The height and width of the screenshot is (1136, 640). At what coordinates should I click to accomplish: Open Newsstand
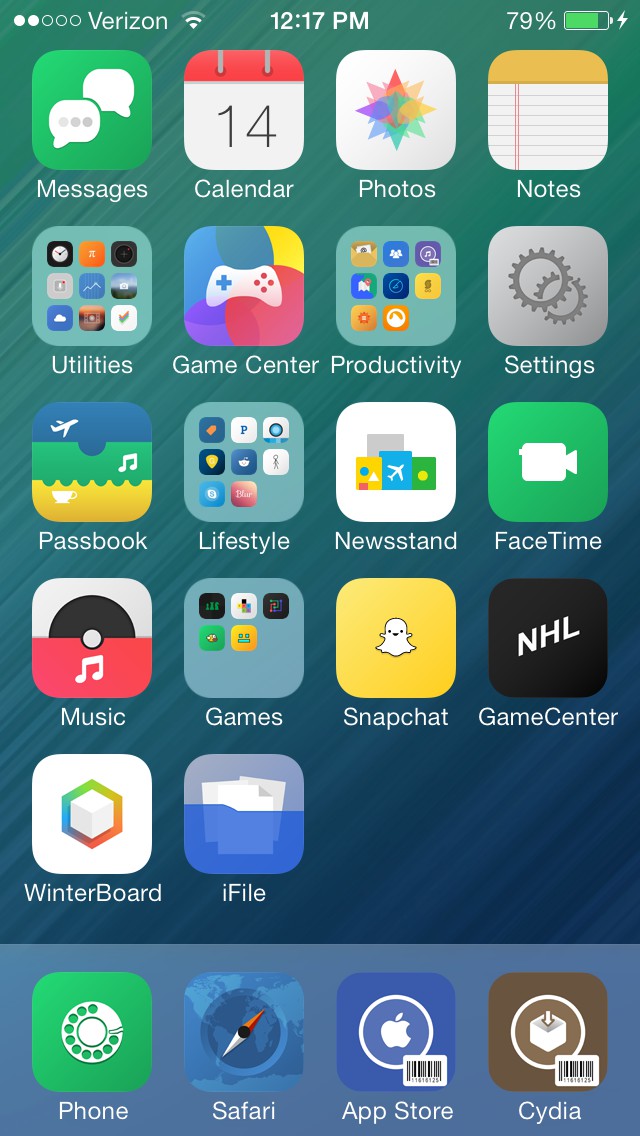[x=396, y=462]
